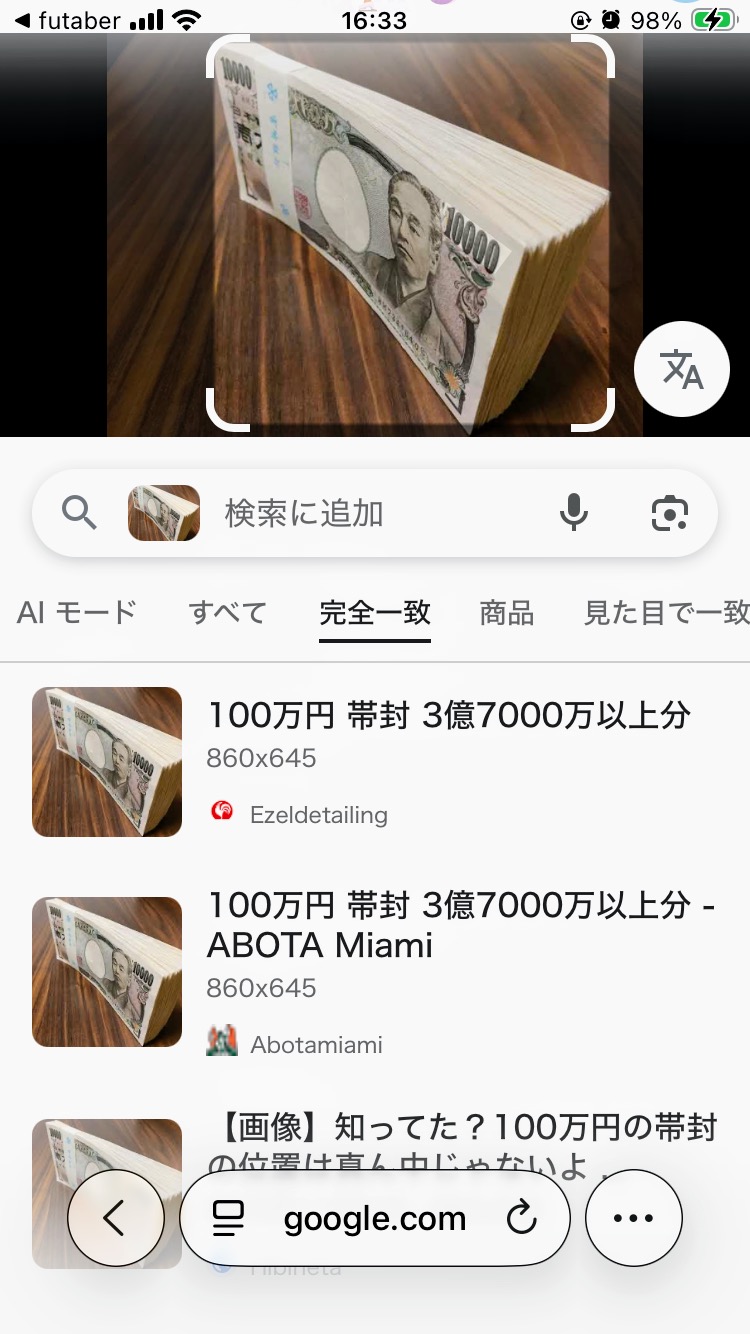Open the browser's three-dot menu
750x1334 pixels.
click(633, 1218)
